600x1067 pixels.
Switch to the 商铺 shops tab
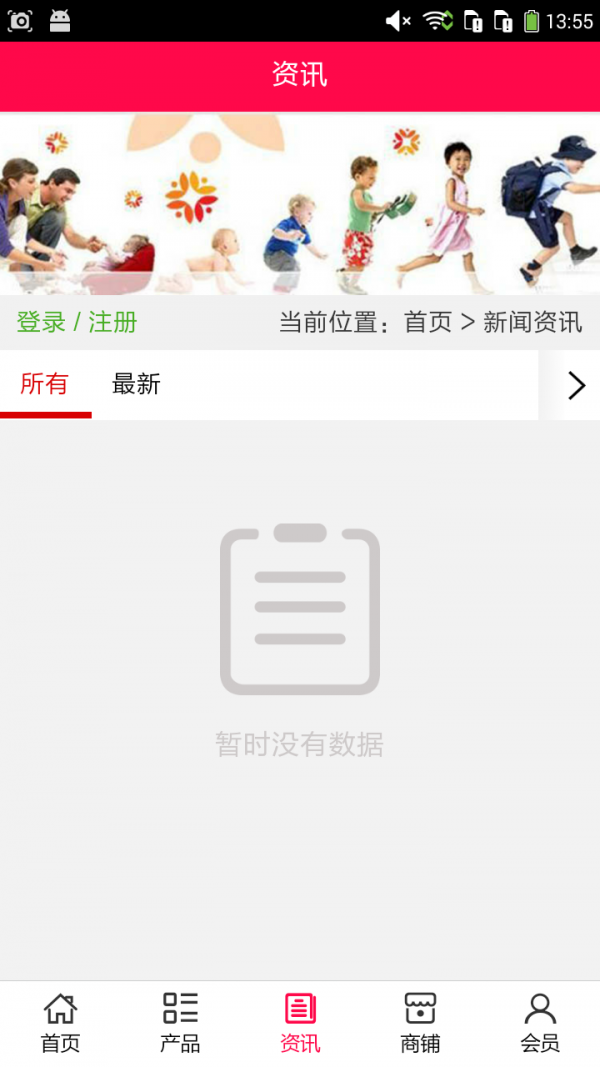420,1023
